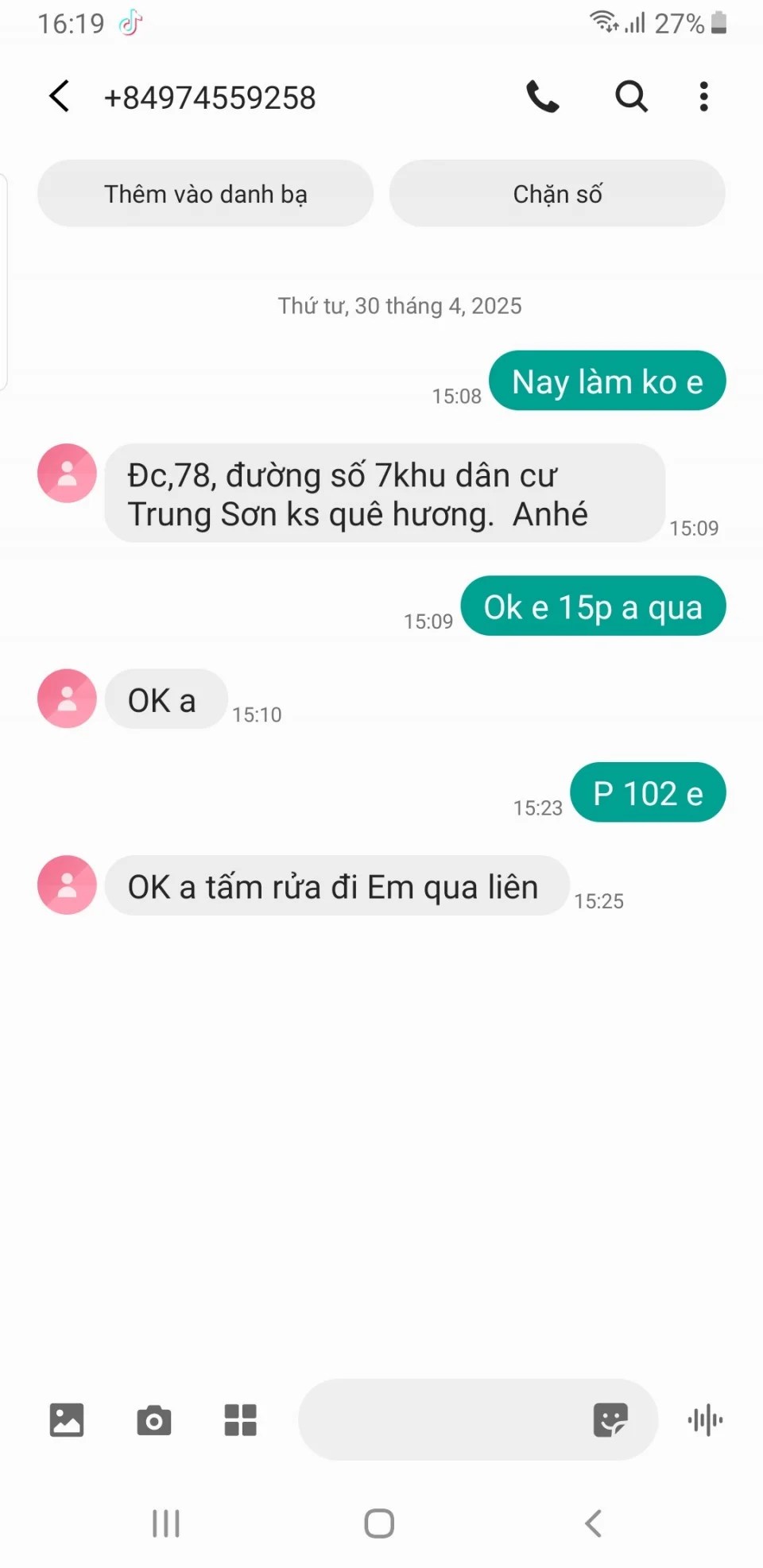
Task: Tap the system home button
Action: tap(379, 1523)
